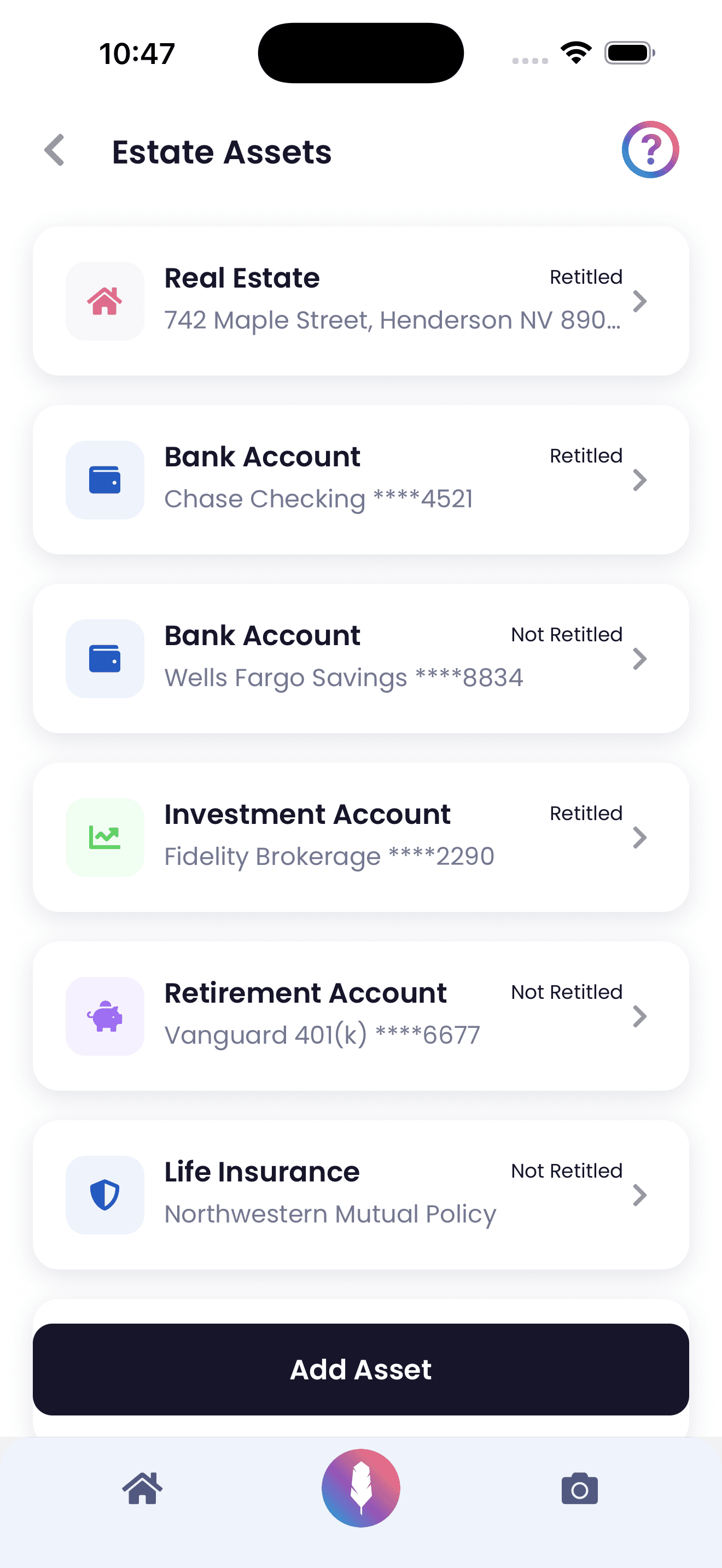This screenshot has height=1568, width=722.
Task: Open the Fidelity Brokerage detail chevron
Action: [x=641, y=838]
